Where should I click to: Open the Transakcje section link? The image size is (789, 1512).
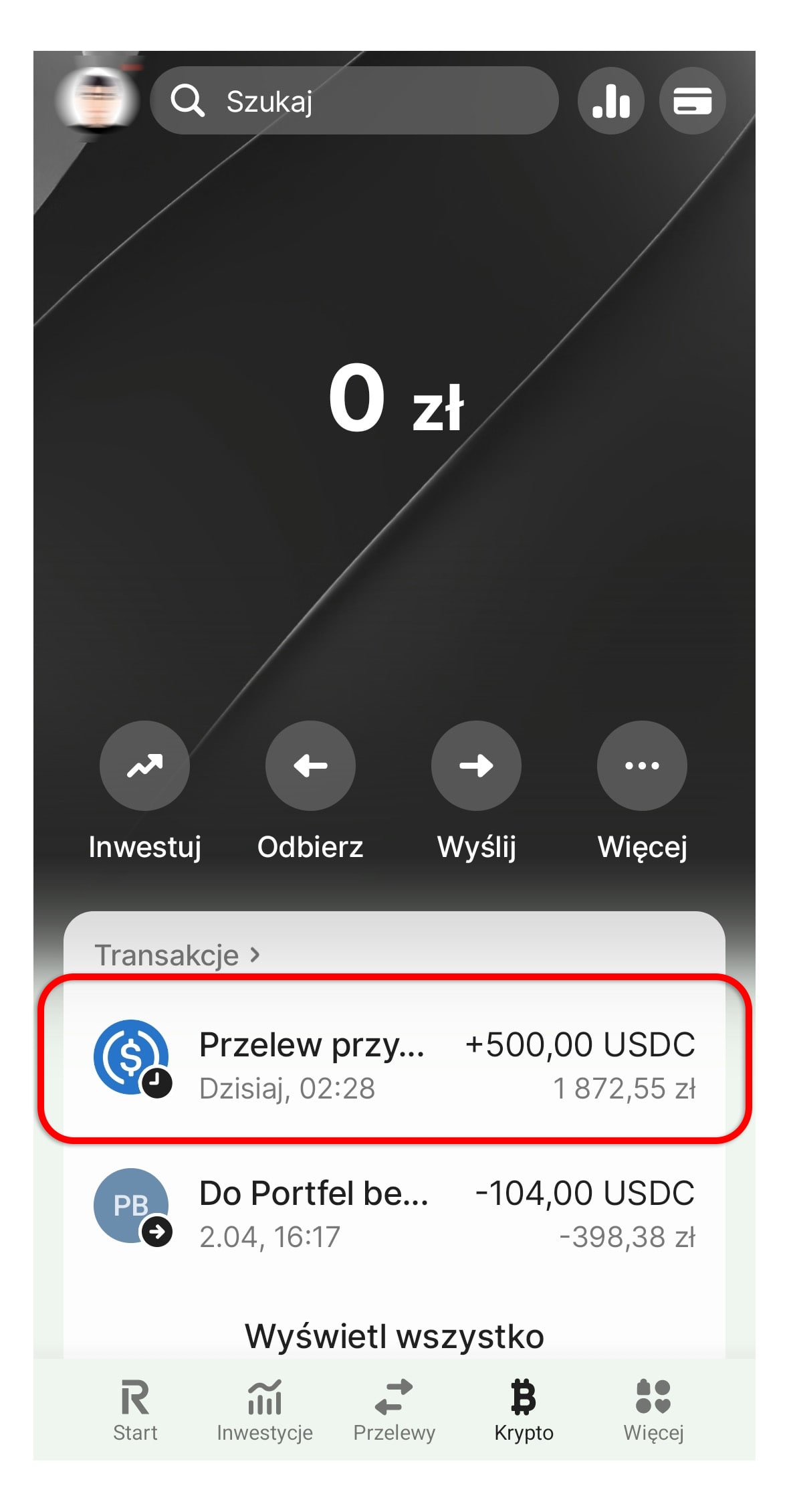[177, 955]
